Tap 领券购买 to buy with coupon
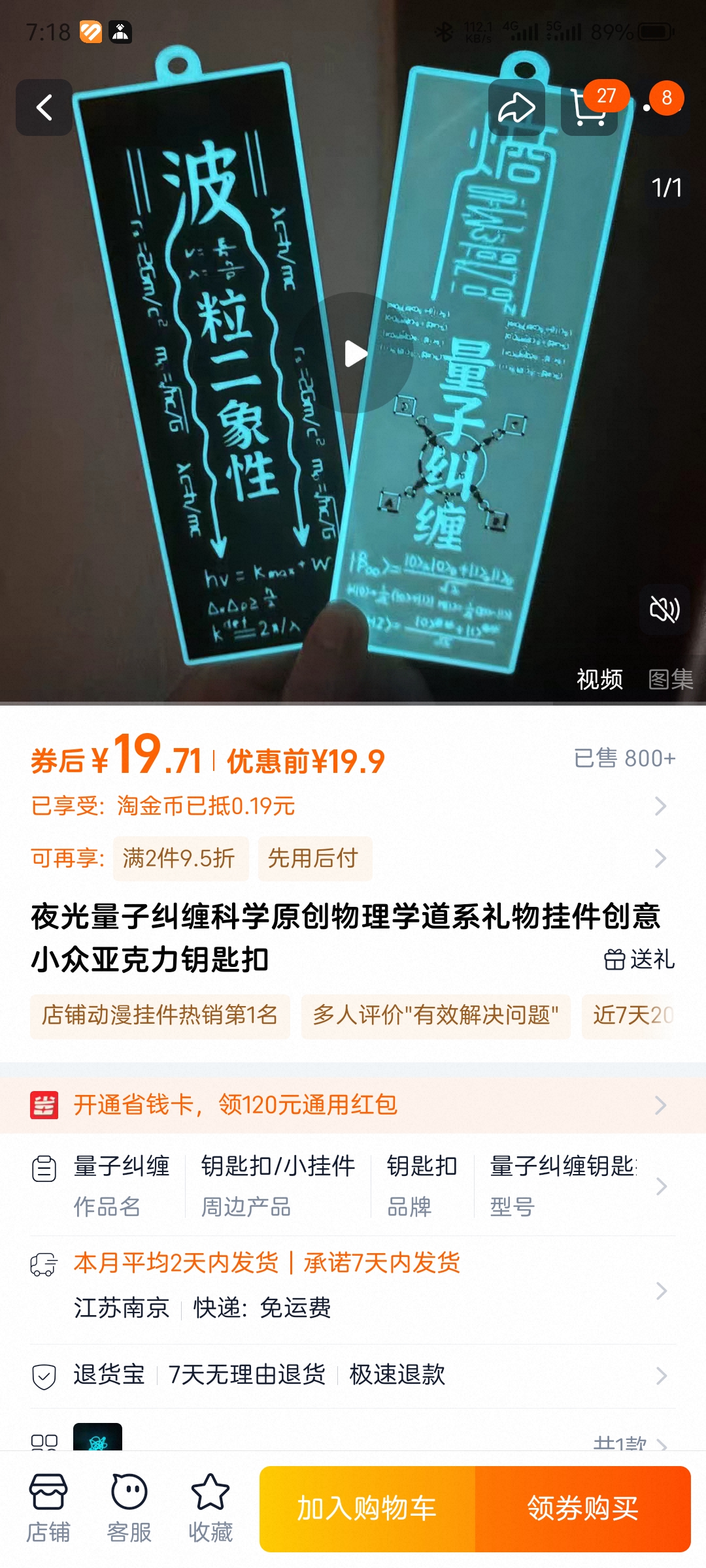The width and height of the screenshot is (706, 1568). click(x=582, y=1509)
